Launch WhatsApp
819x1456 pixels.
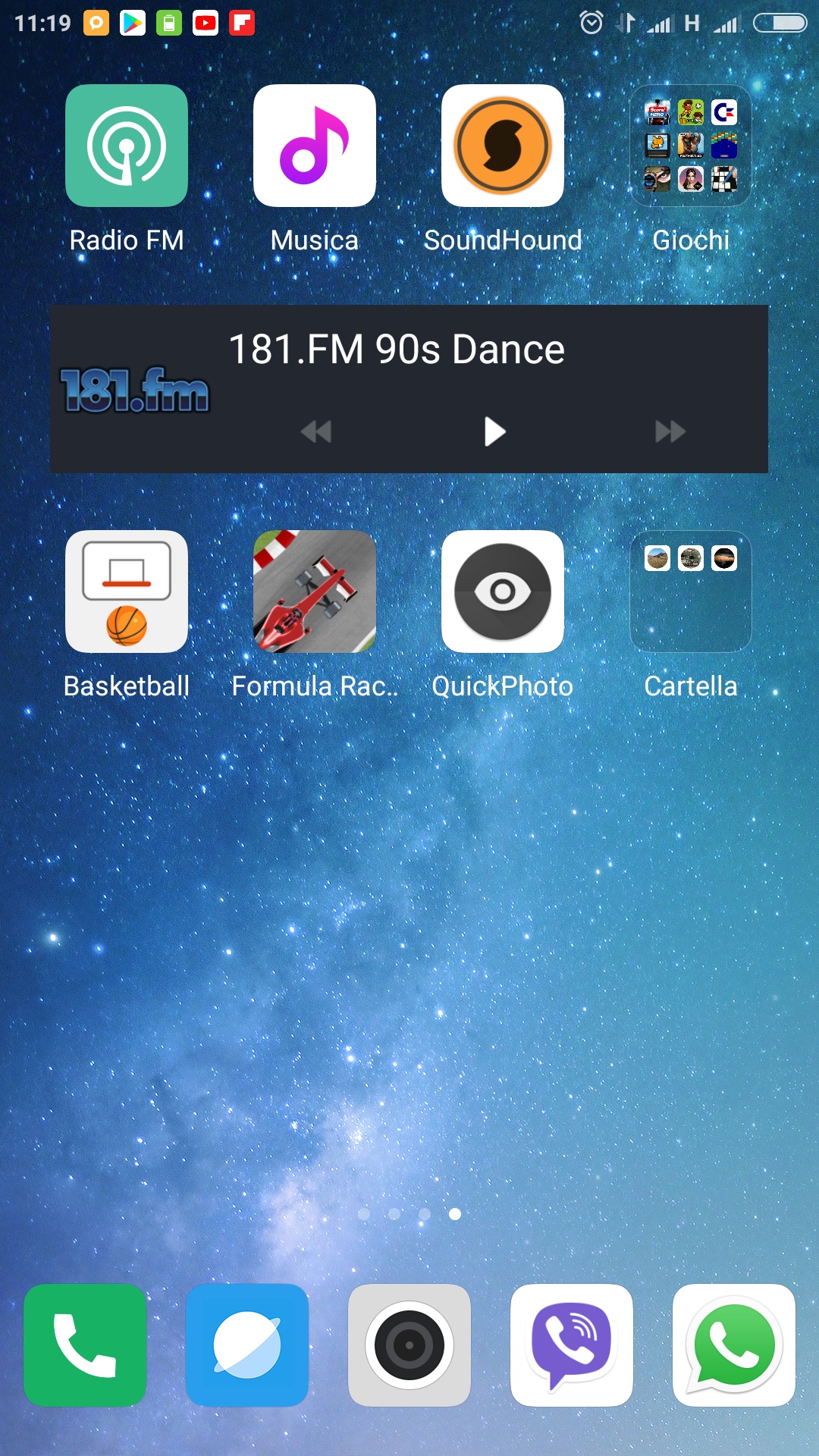pos(734,1345)
